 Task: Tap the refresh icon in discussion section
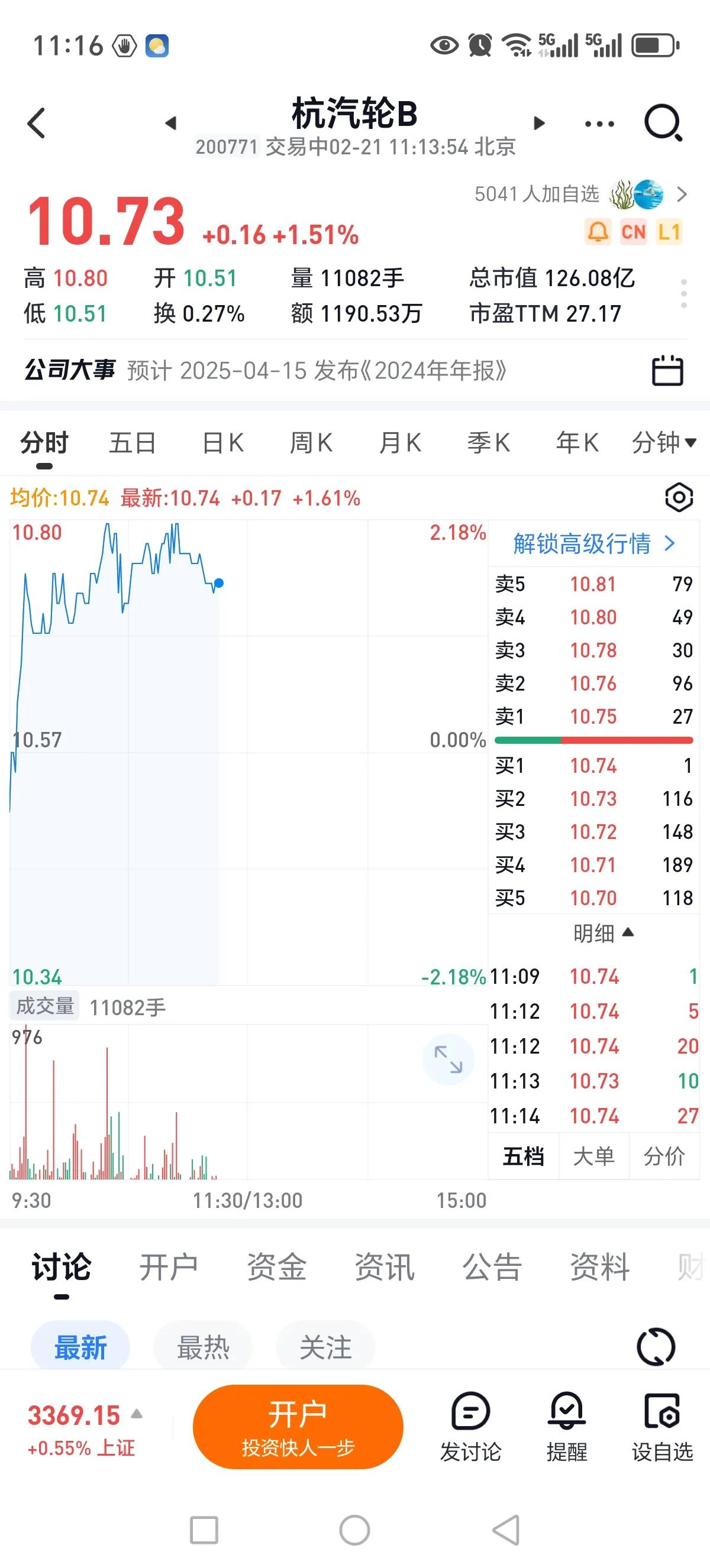click(656, 1346)
